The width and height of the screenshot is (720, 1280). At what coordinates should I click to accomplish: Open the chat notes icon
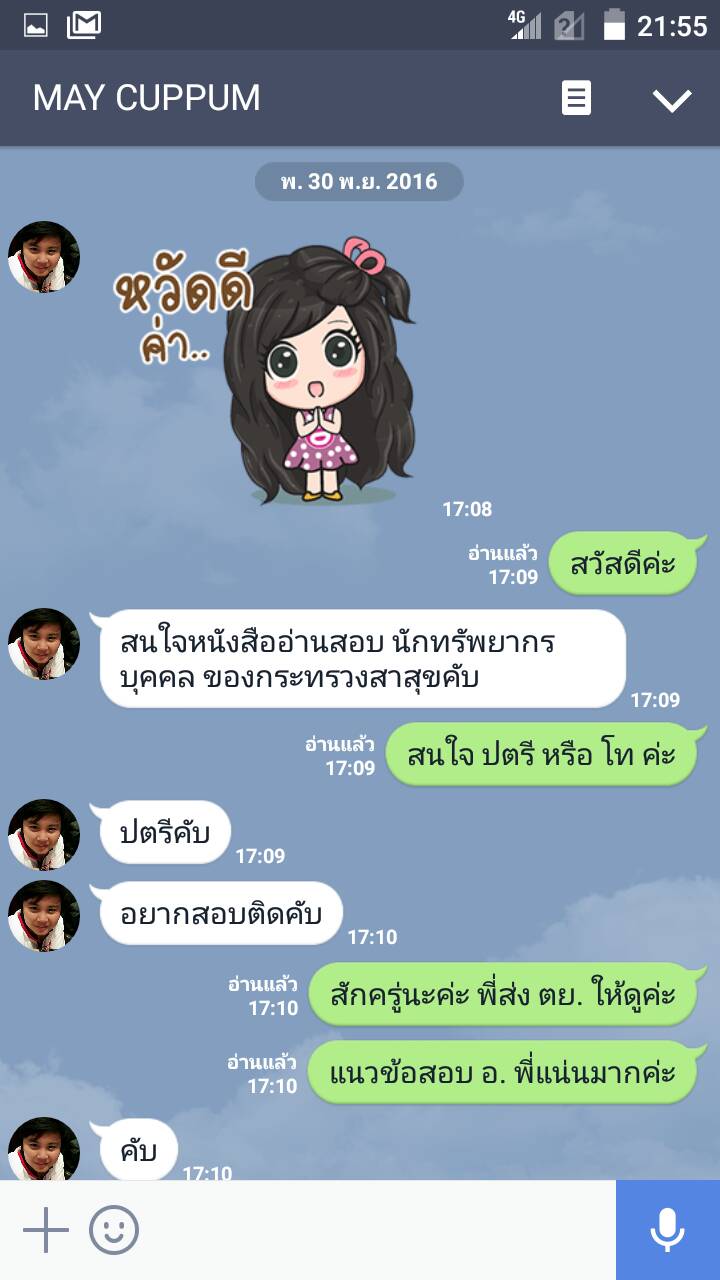[x=576, y=98]
